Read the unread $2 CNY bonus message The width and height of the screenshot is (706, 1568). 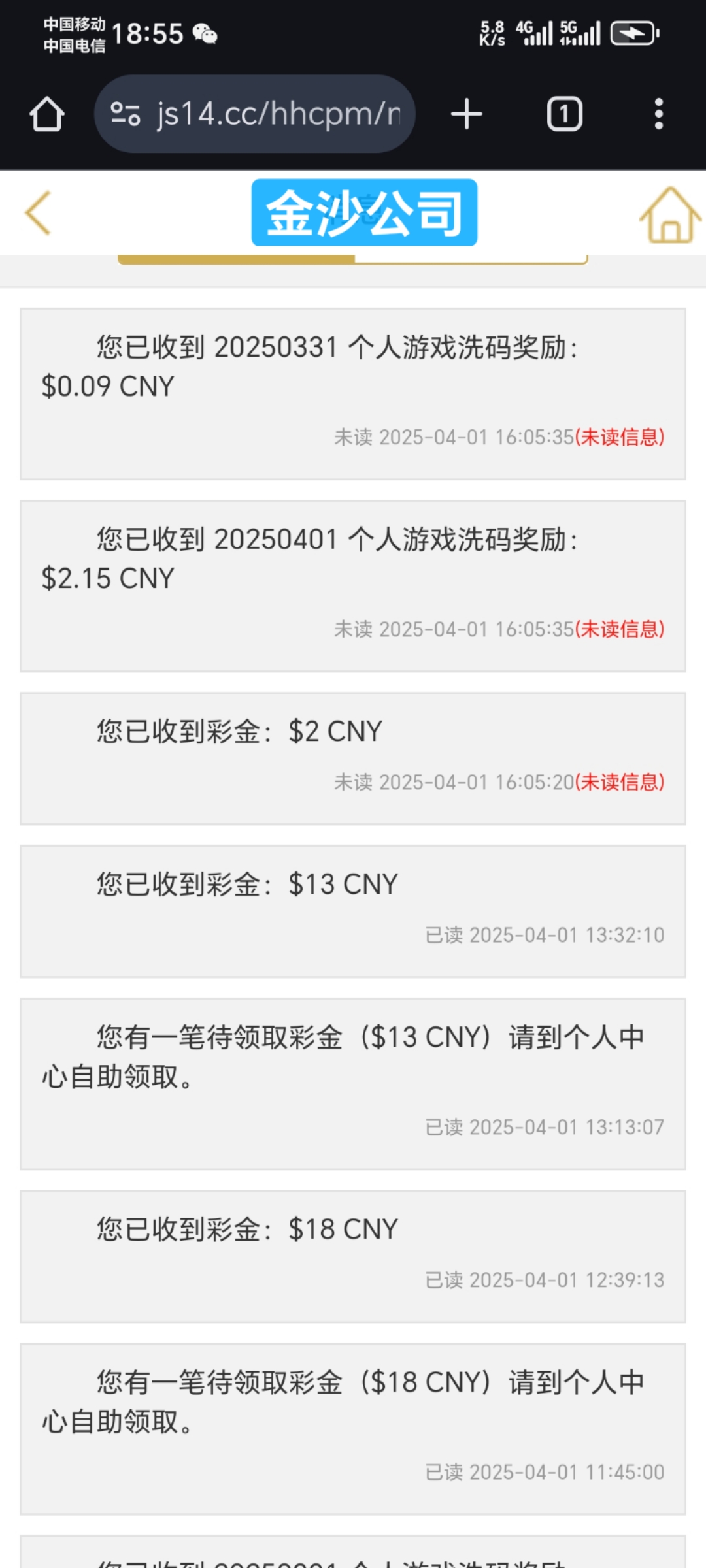(353, 759)
